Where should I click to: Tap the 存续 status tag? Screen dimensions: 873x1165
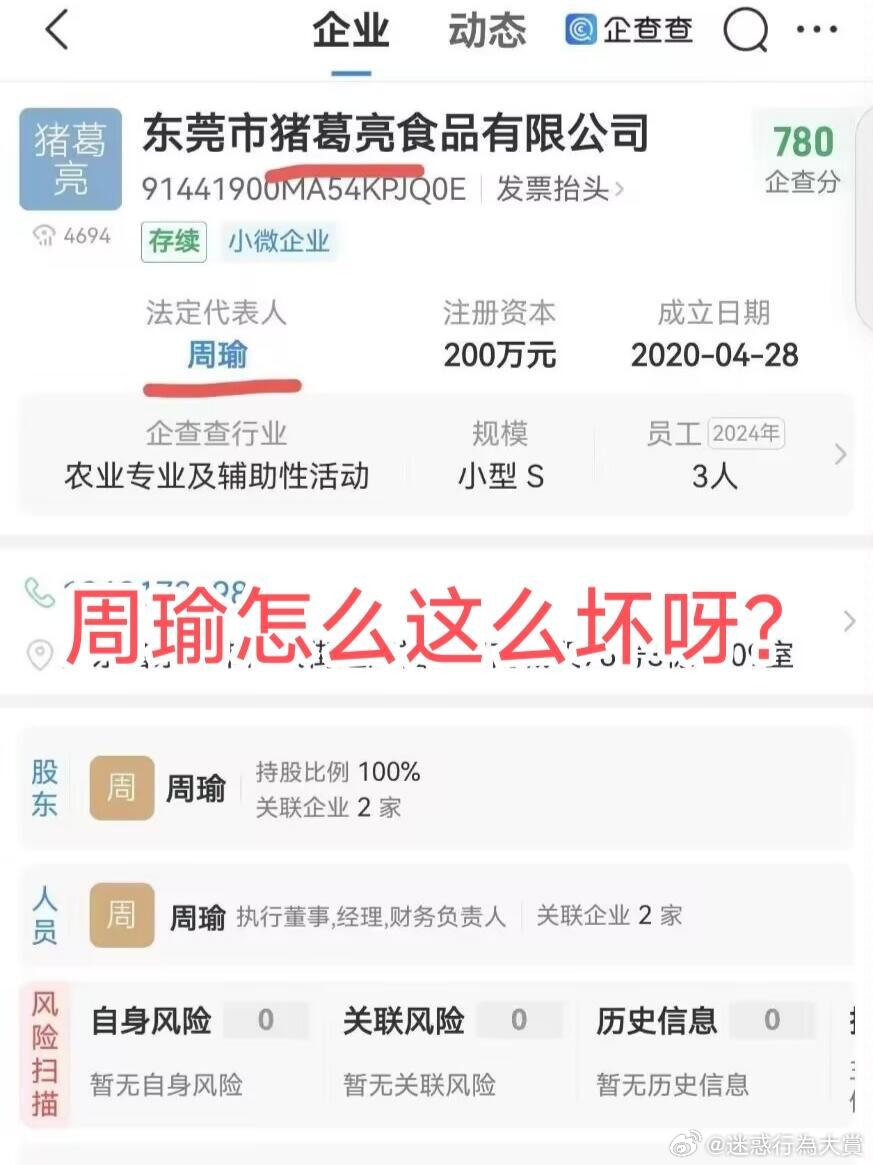tap(173, 242)
